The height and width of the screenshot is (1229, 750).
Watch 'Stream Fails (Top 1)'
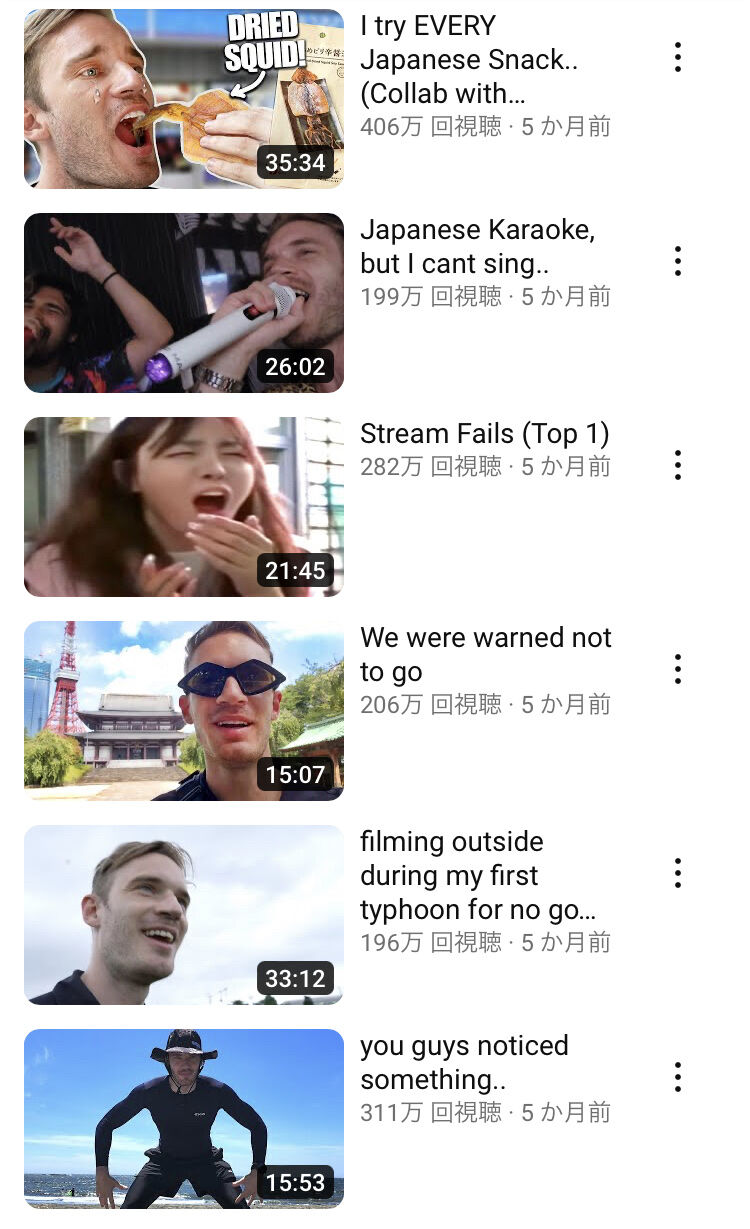(x=184, y=507)
